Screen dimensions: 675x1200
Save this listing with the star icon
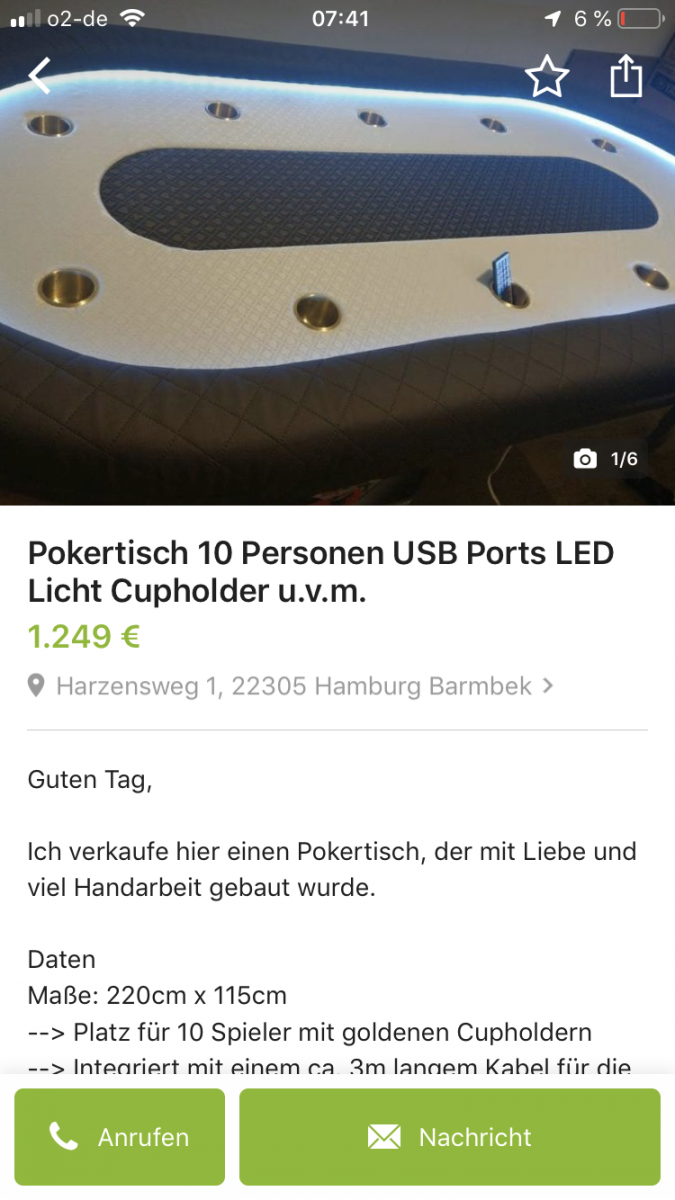point(547,77)
